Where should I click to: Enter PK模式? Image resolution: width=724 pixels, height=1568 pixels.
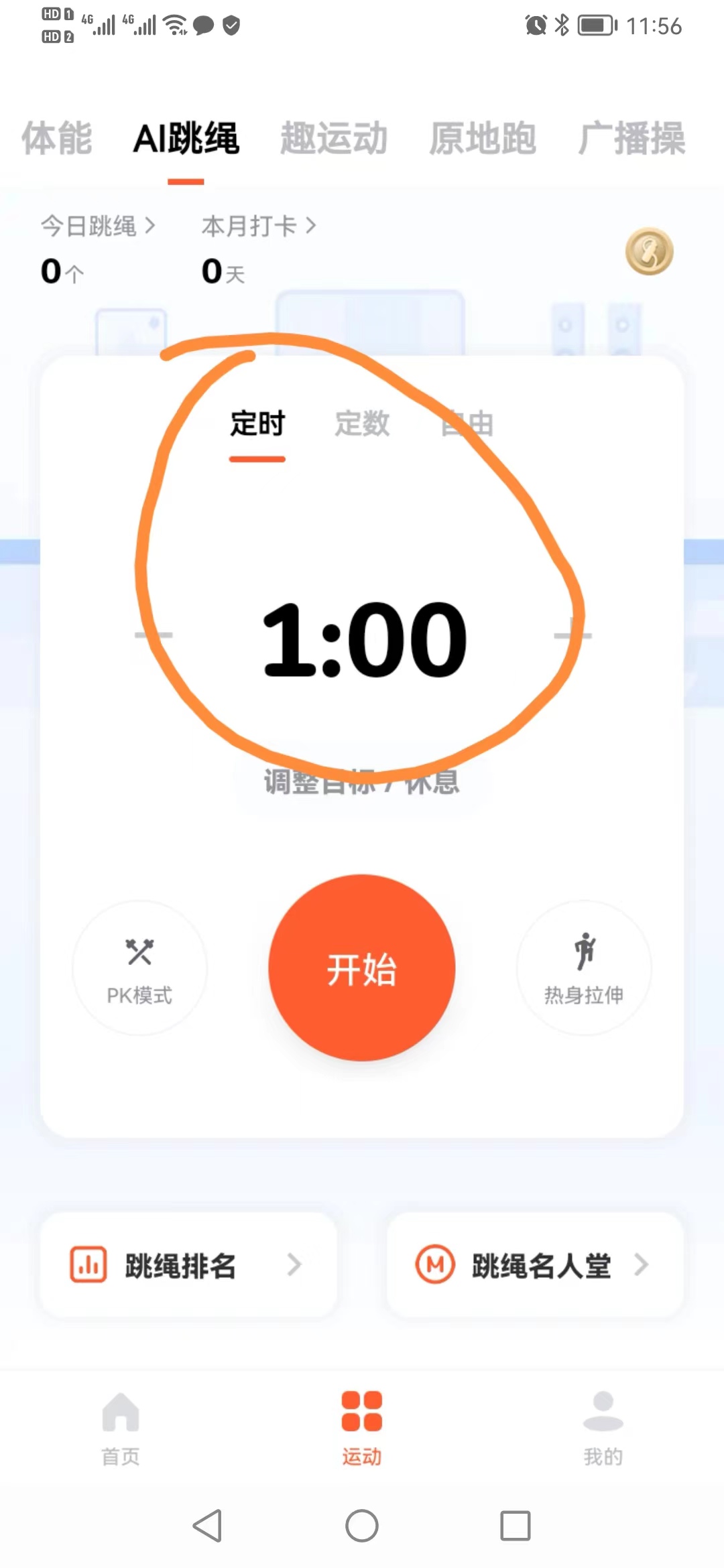pyautogui.click(x=139, y=968)
